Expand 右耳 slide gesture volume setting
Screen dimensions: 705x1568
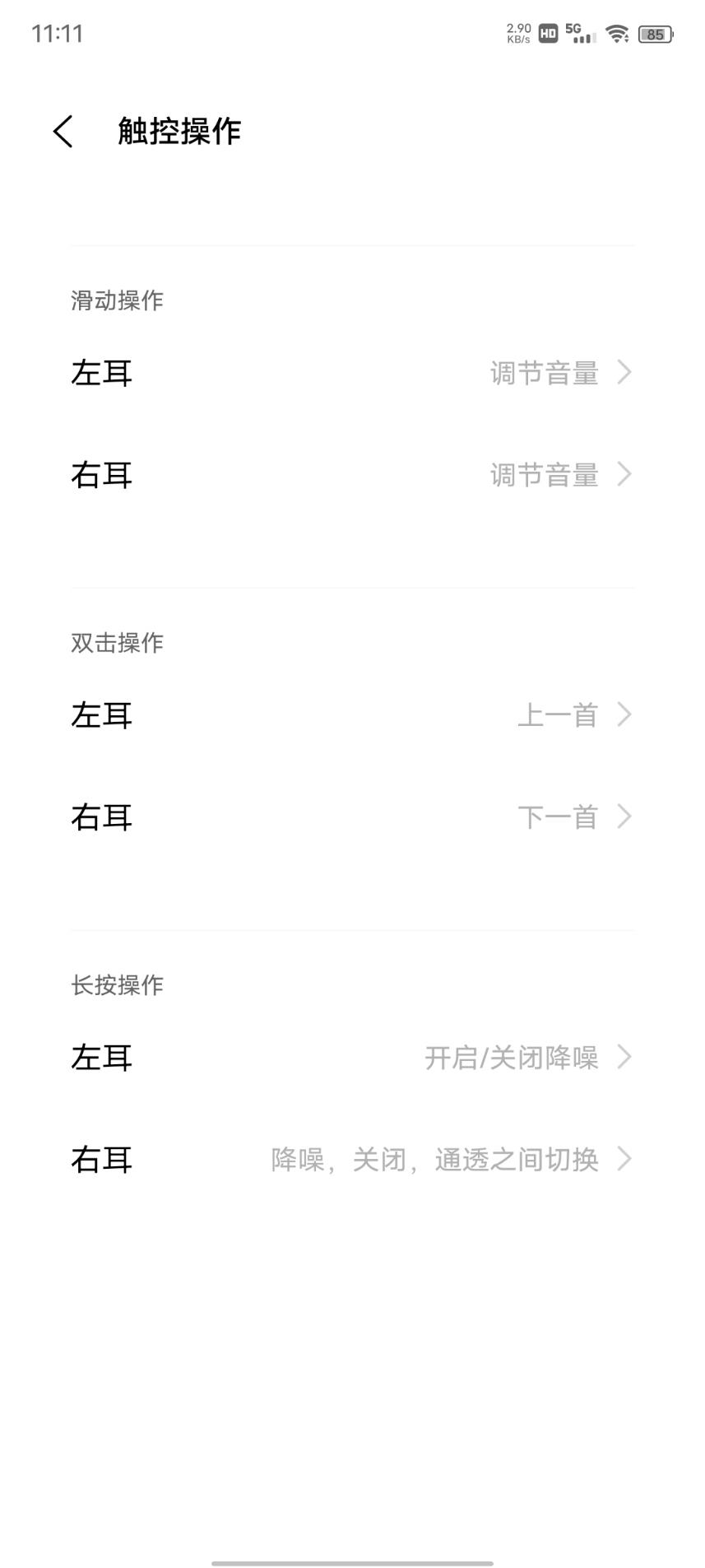point(352,475)
